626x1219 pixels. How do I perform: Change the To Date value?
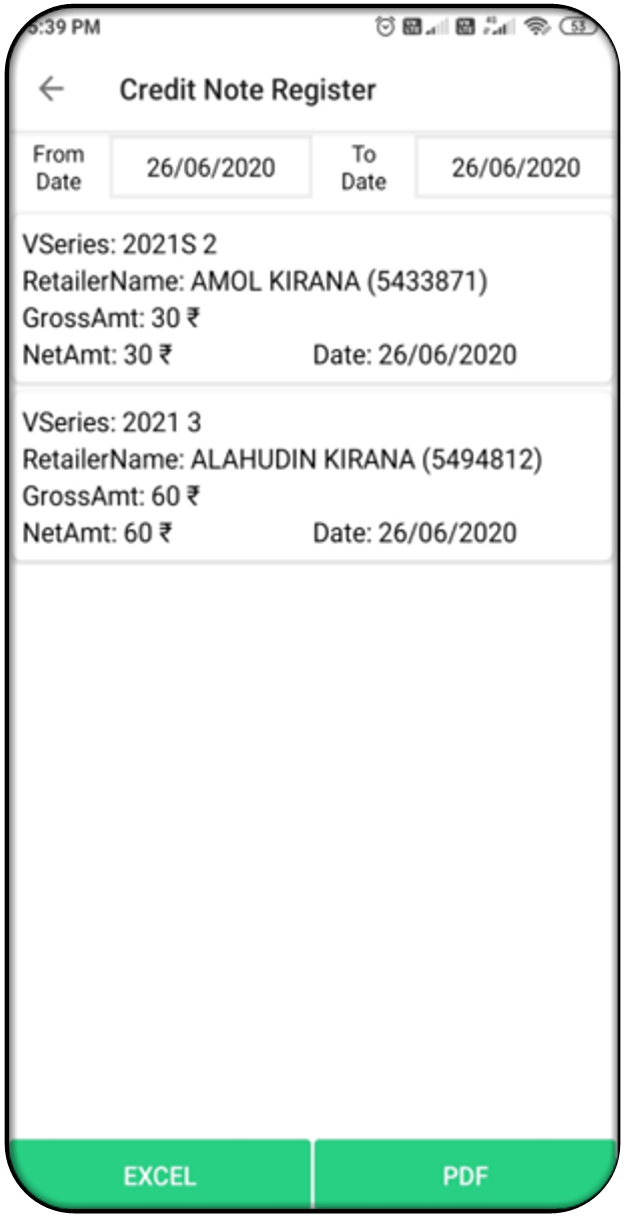point(514,167)
